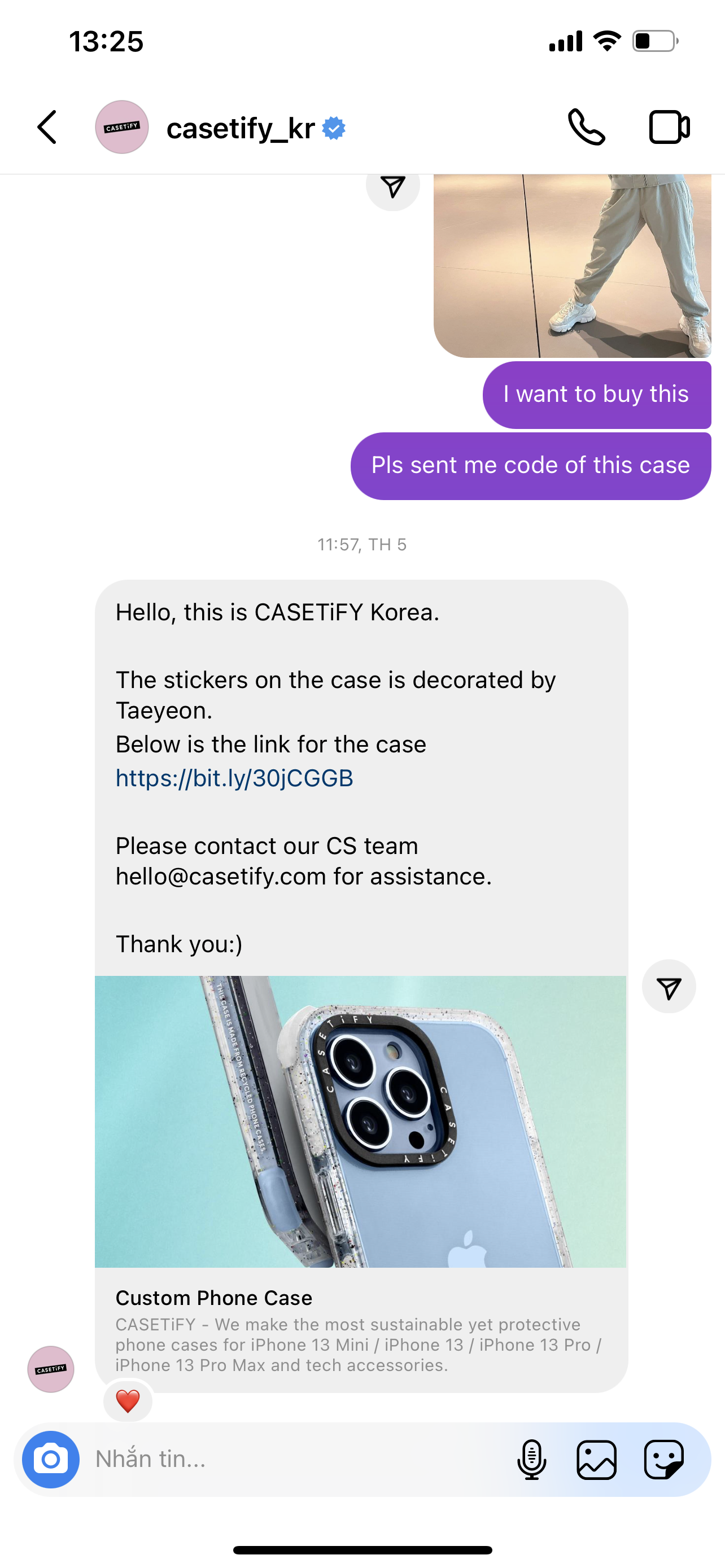The height and width of the screenshot is (1568, 725).
Task: Record a voice message with the microphone
Action: pos(531,1459)
